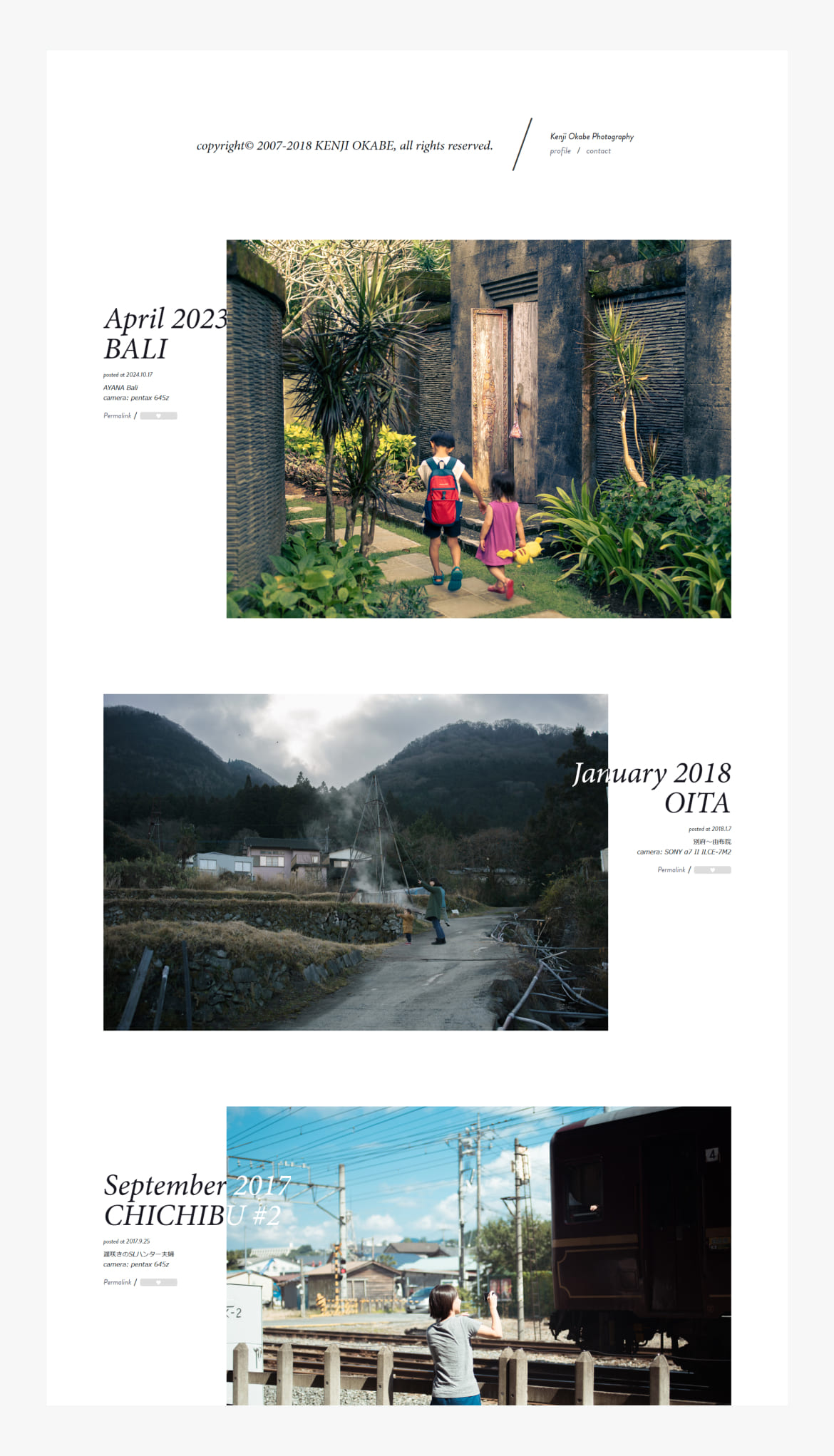Image resolution: width=834 pixels, height=1456 pixels.
Task: Open the Permalink of the BALI post
Action: (x=117, y=415)
